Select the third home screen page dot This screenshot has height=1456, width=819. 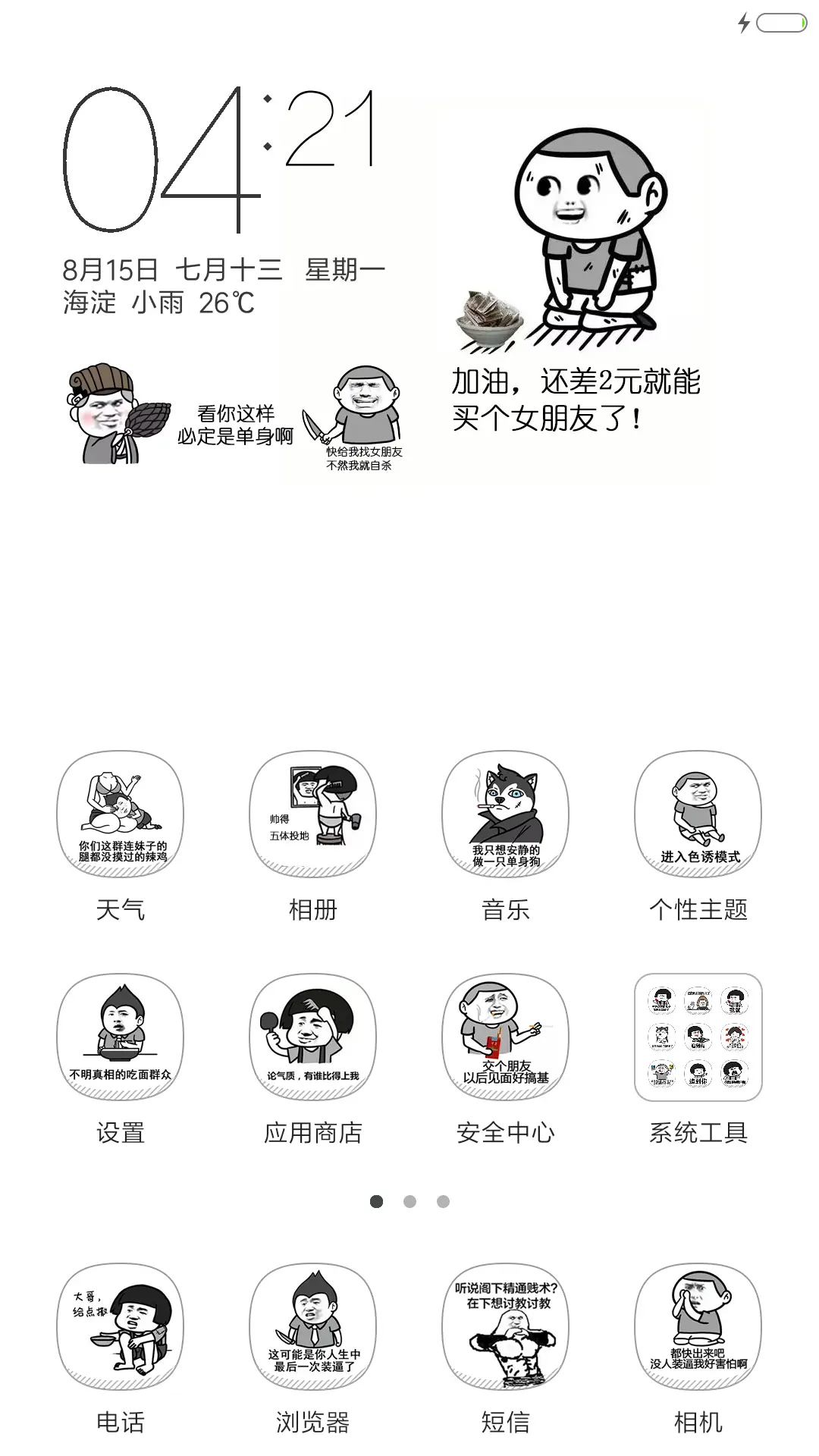pyautogui.click(x=442, y=1202)
